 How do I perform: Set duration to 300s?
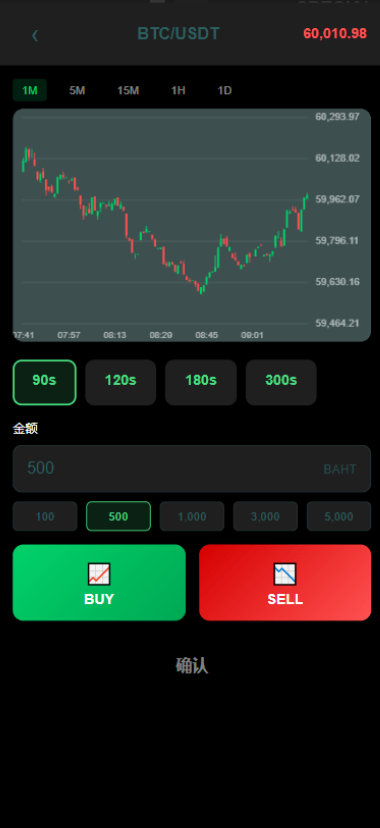[x=281, y=382]
